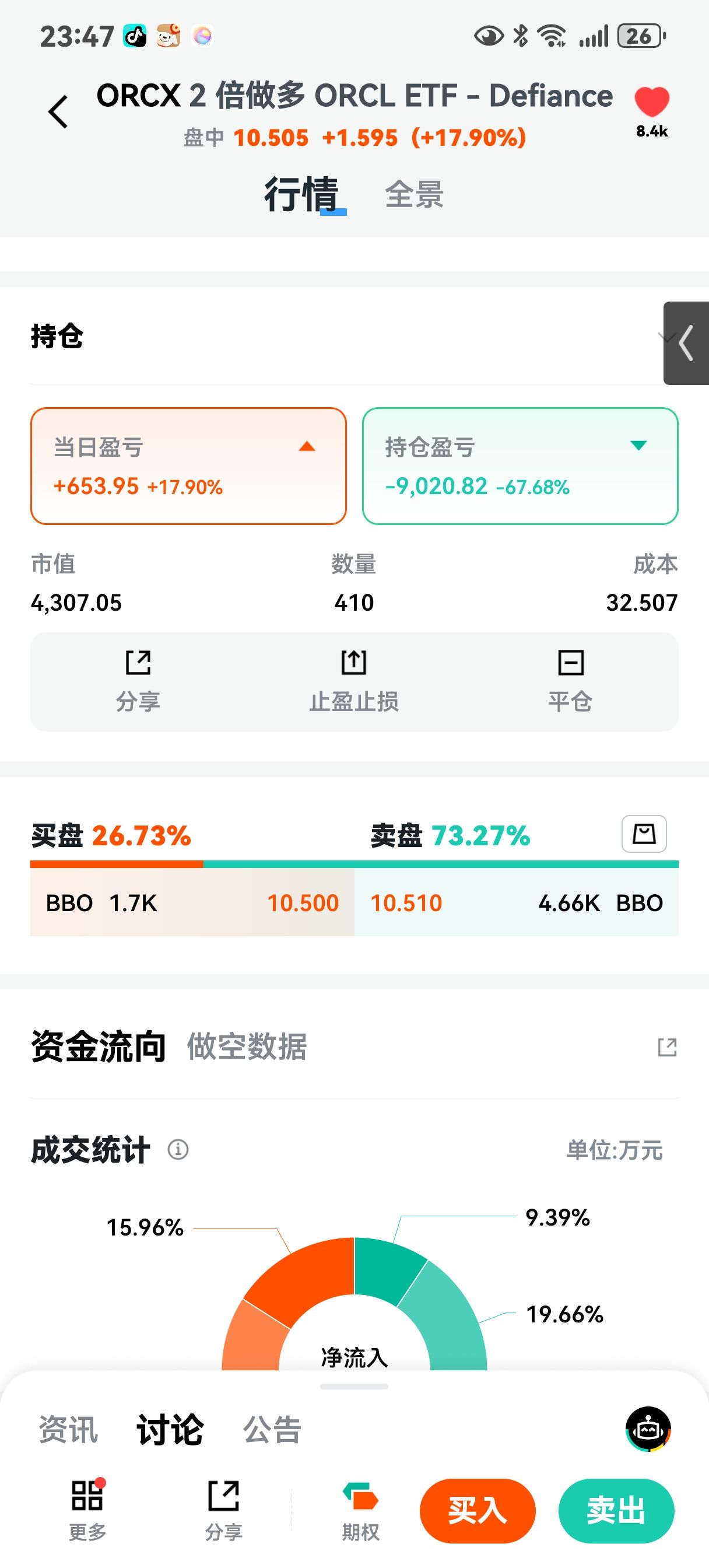The image size is (709, 1568).
Task: Open the 当日盈亏 card
Action: [188, 466]
